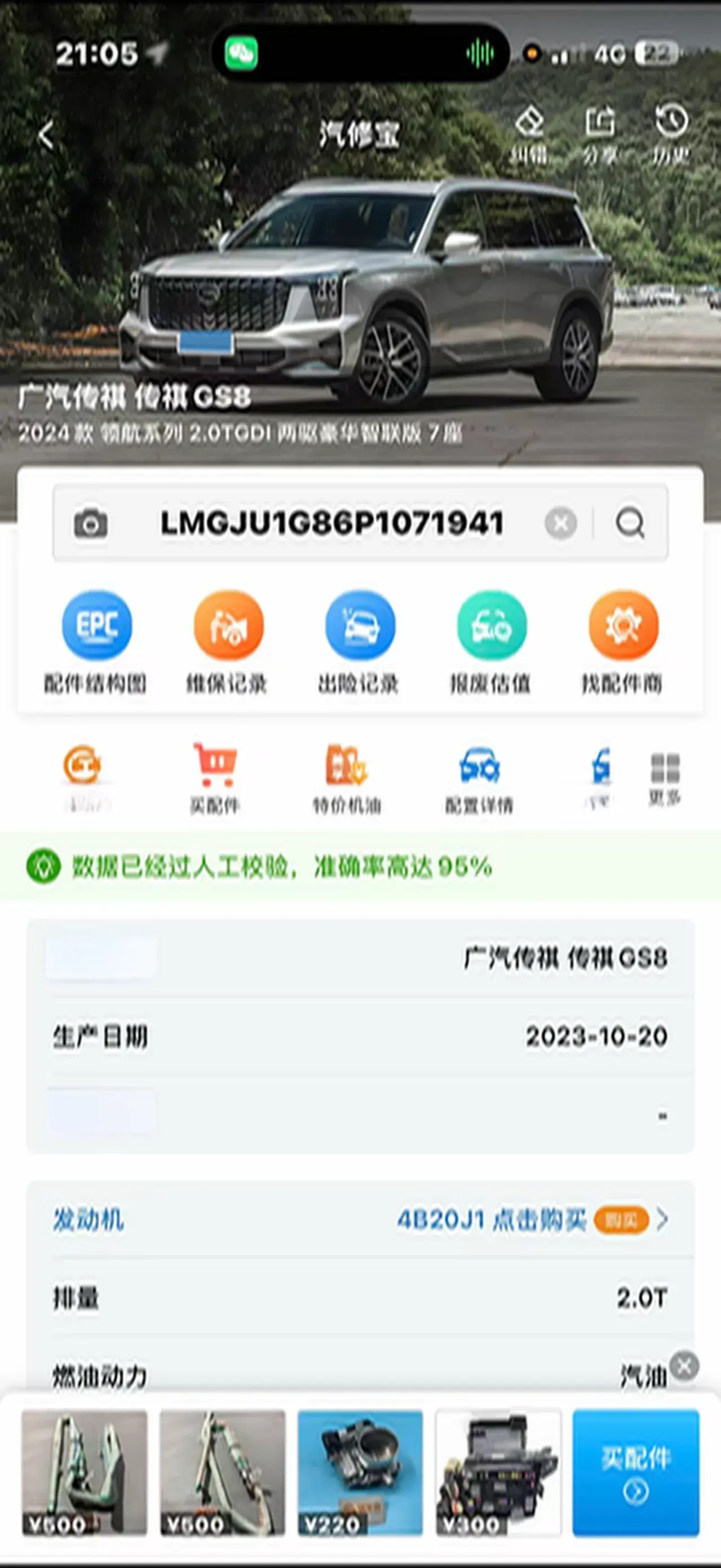The image size is (721, 1568).
Task: Scan a VIN with the camera icon
Action: 91,523
